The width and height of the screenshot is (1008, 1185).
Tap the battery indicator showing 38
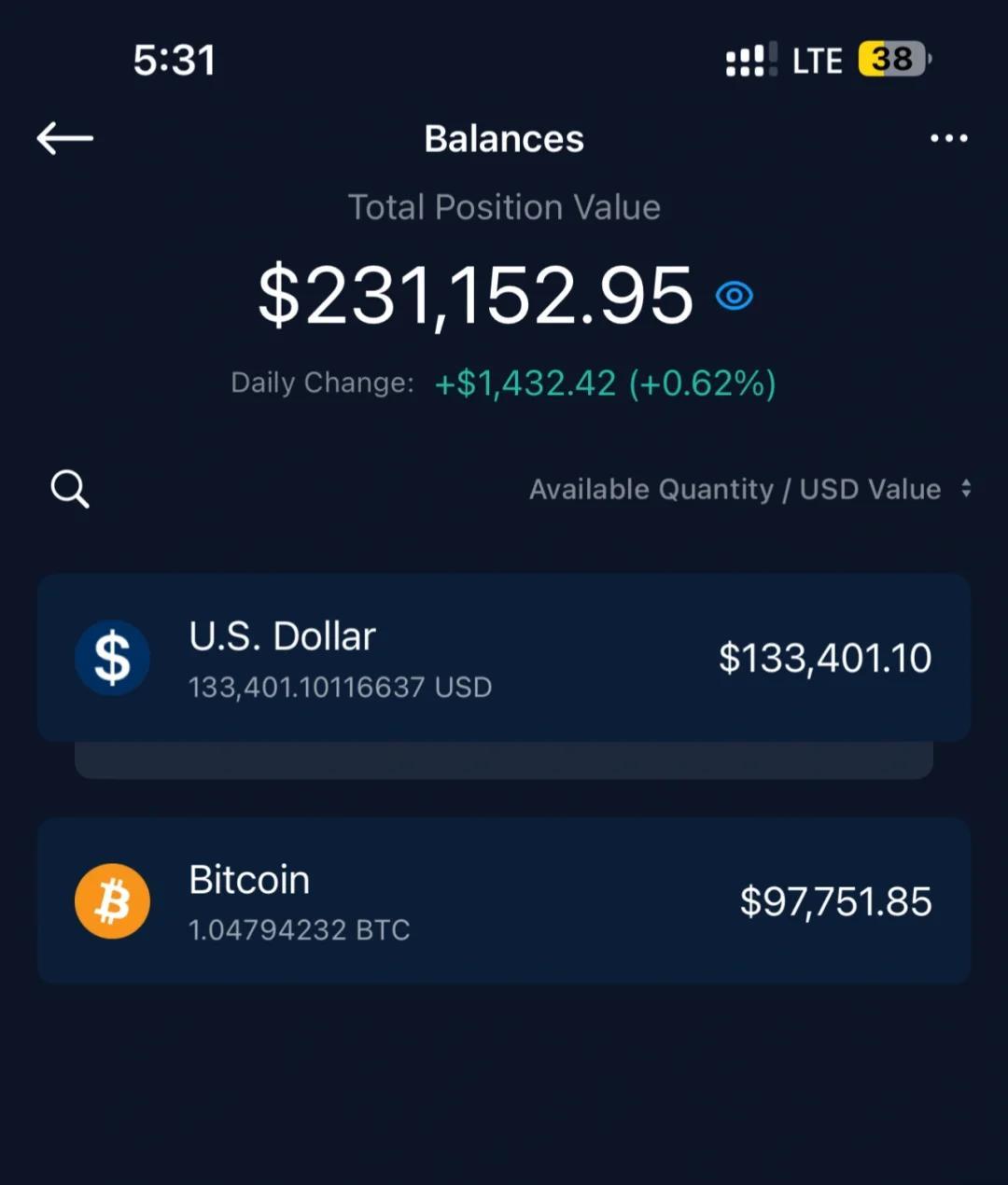[889, 60]
